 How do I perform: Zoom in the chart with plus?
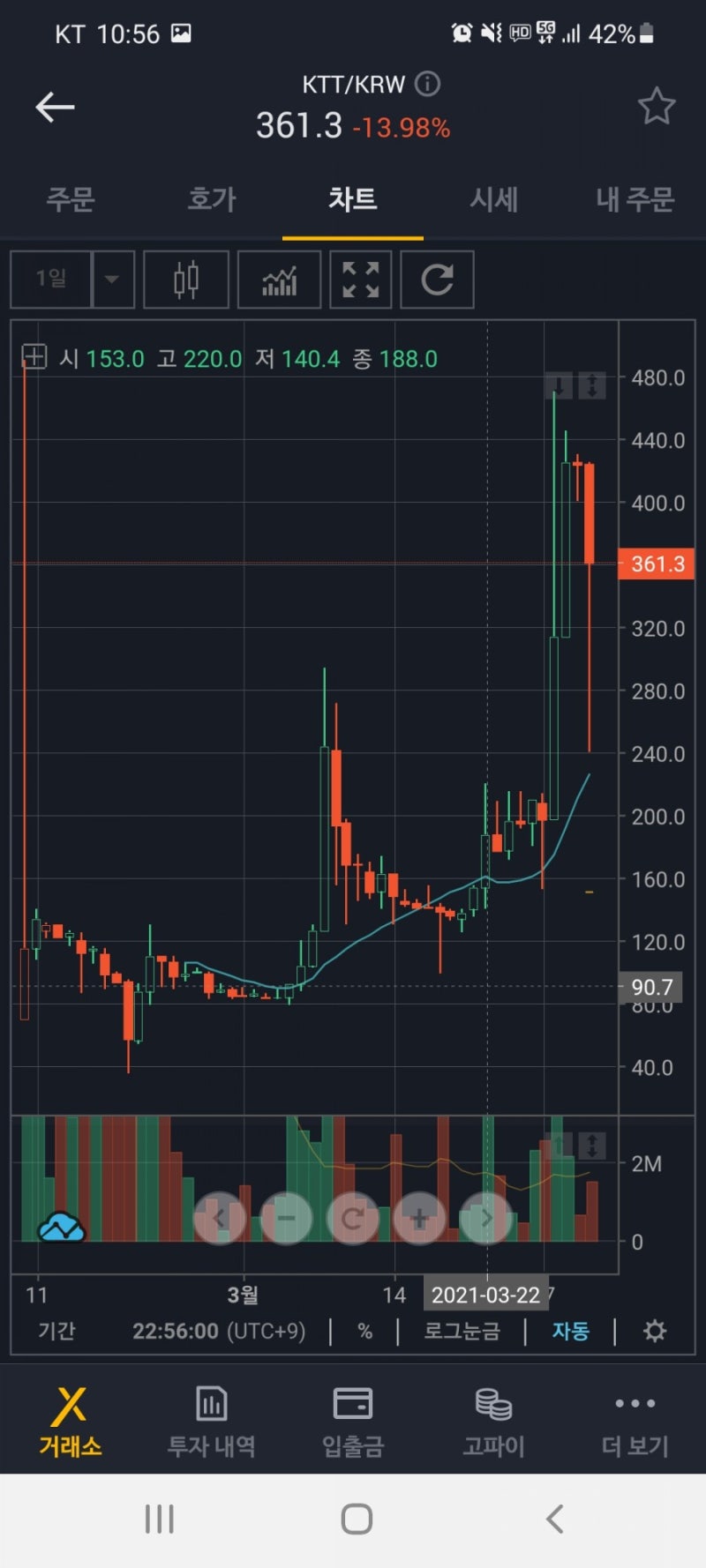418,1218
